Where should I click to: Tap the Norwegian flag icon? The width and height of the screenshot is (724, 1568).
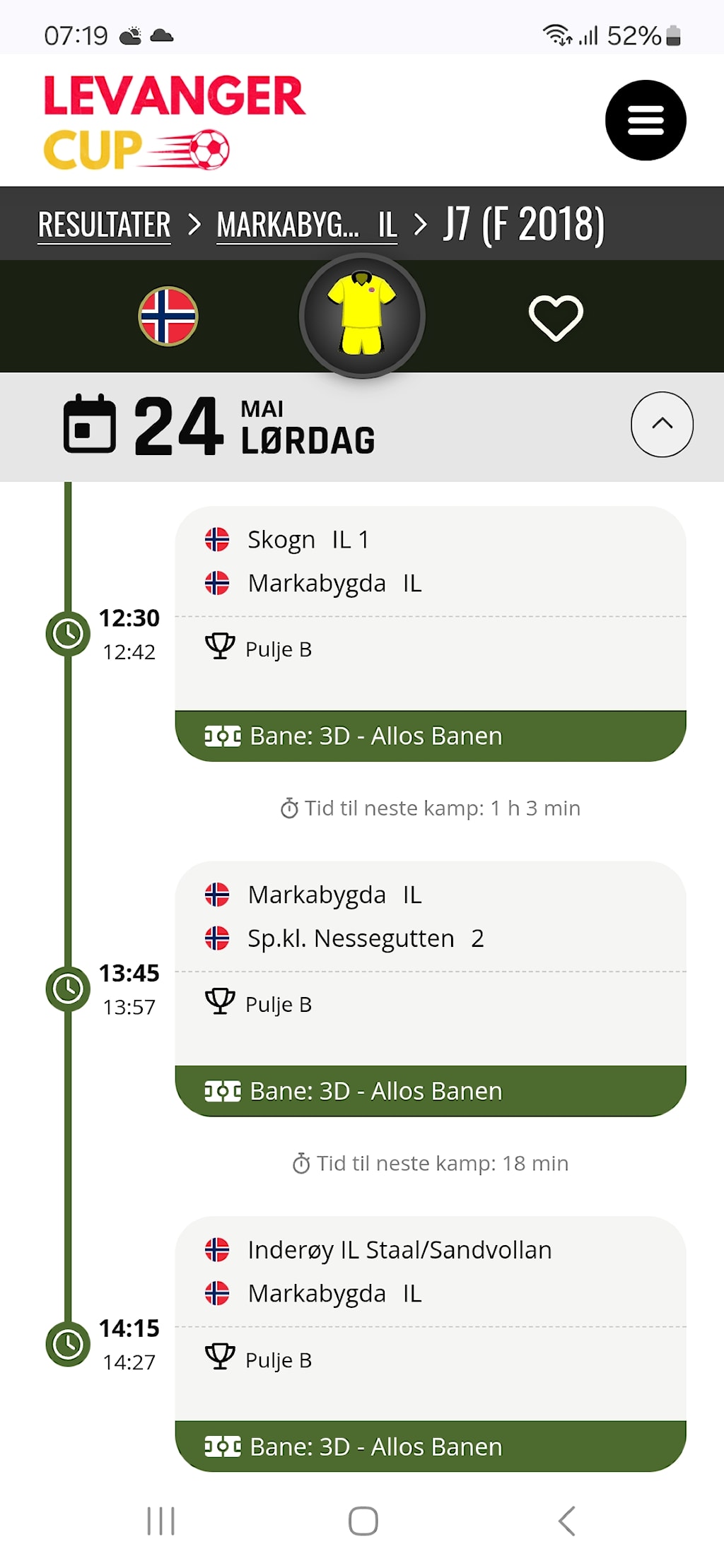point(168,317)
